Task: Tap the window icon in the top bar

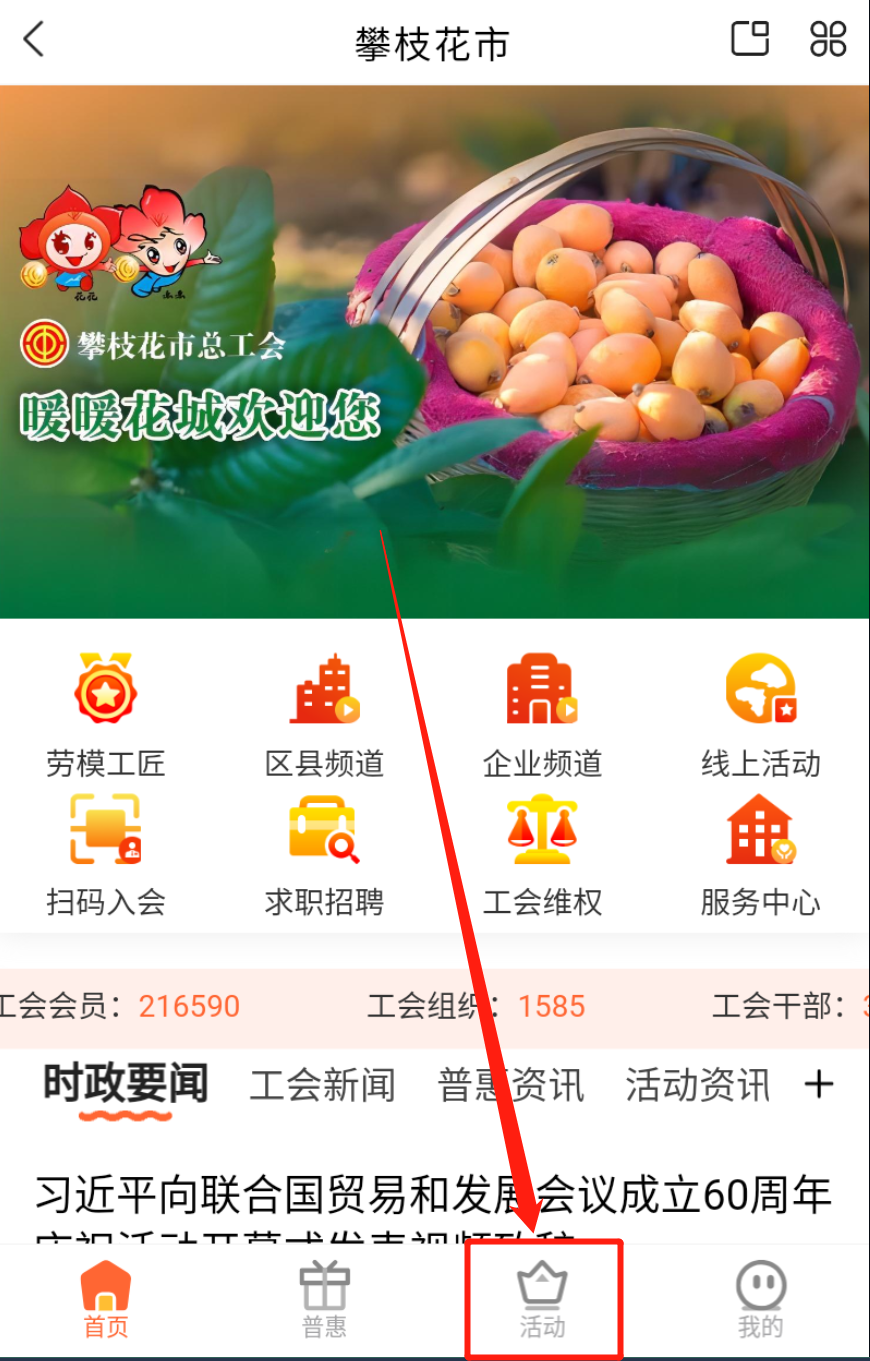Action: click(750, 40)
